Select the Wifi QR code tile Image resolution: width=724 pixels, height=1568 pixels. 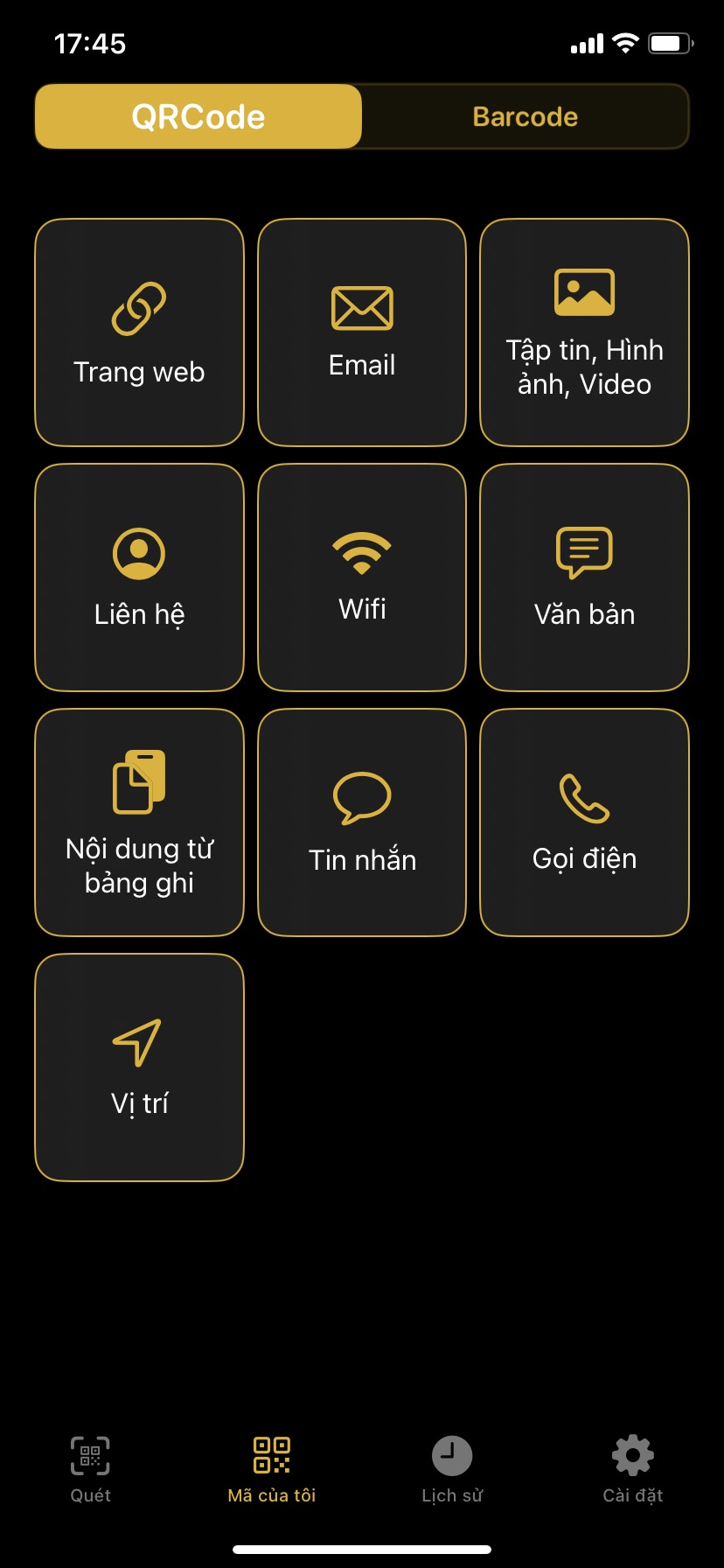click(362, 577)
